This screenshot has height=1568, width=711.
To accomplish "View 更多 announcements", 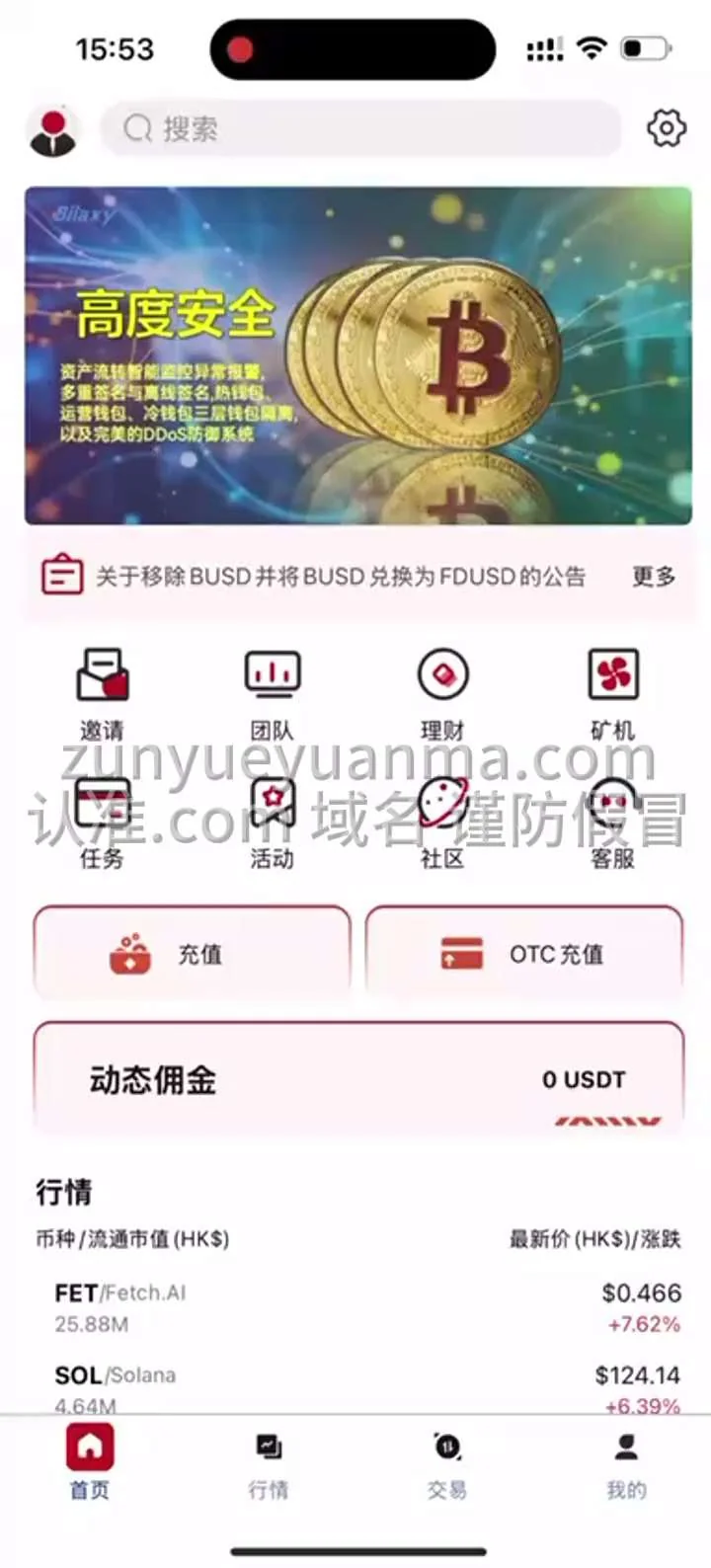I will click(x=654, y=576).
